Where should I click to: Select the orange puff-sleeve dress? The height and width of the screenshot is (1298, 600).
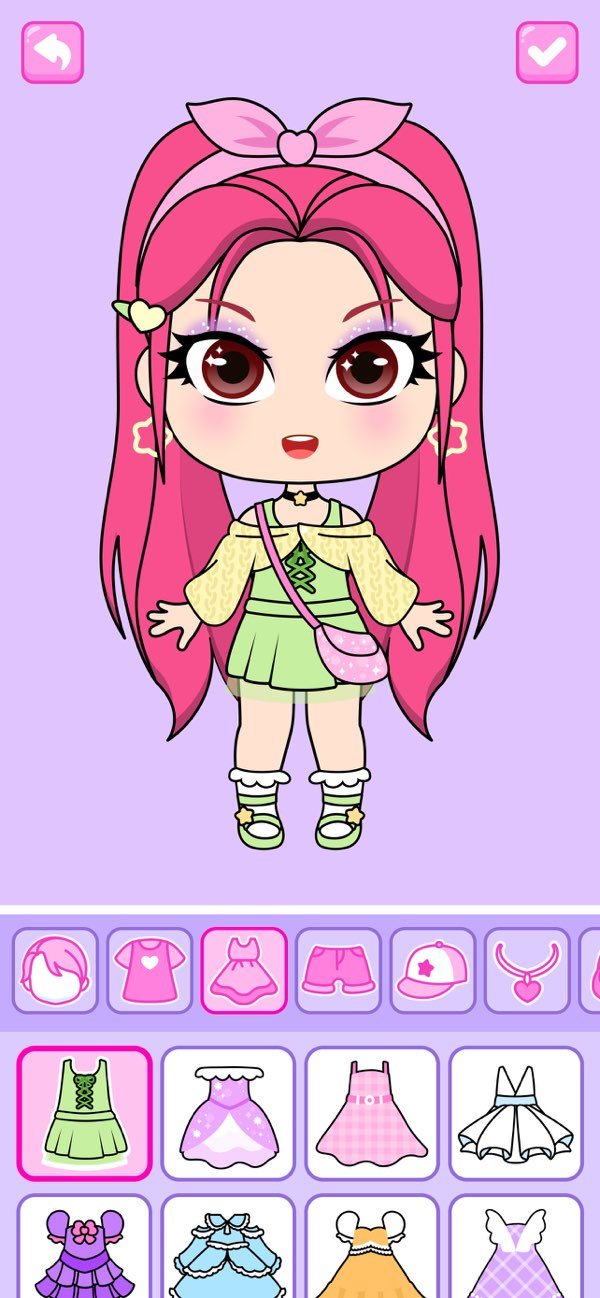(372, 1246)
